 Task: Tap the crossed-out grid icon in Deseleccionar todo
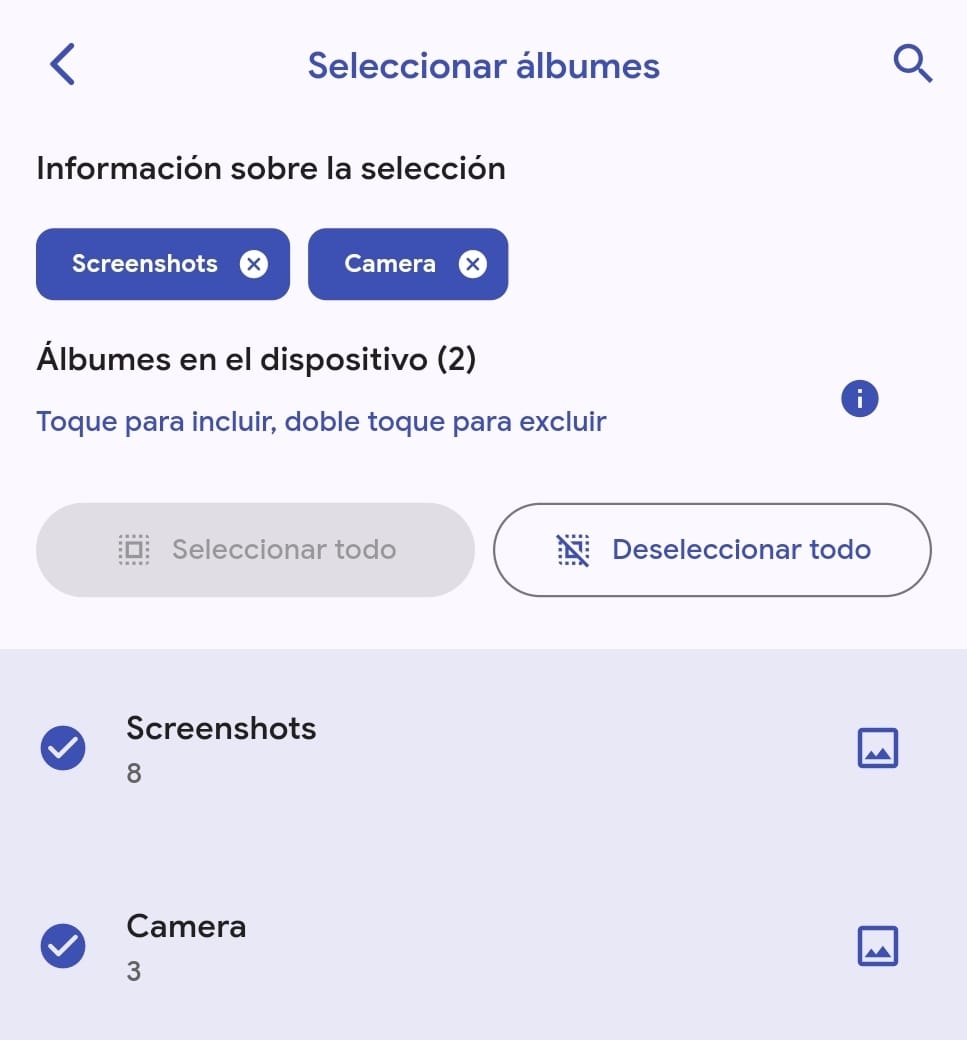point(572,549)
